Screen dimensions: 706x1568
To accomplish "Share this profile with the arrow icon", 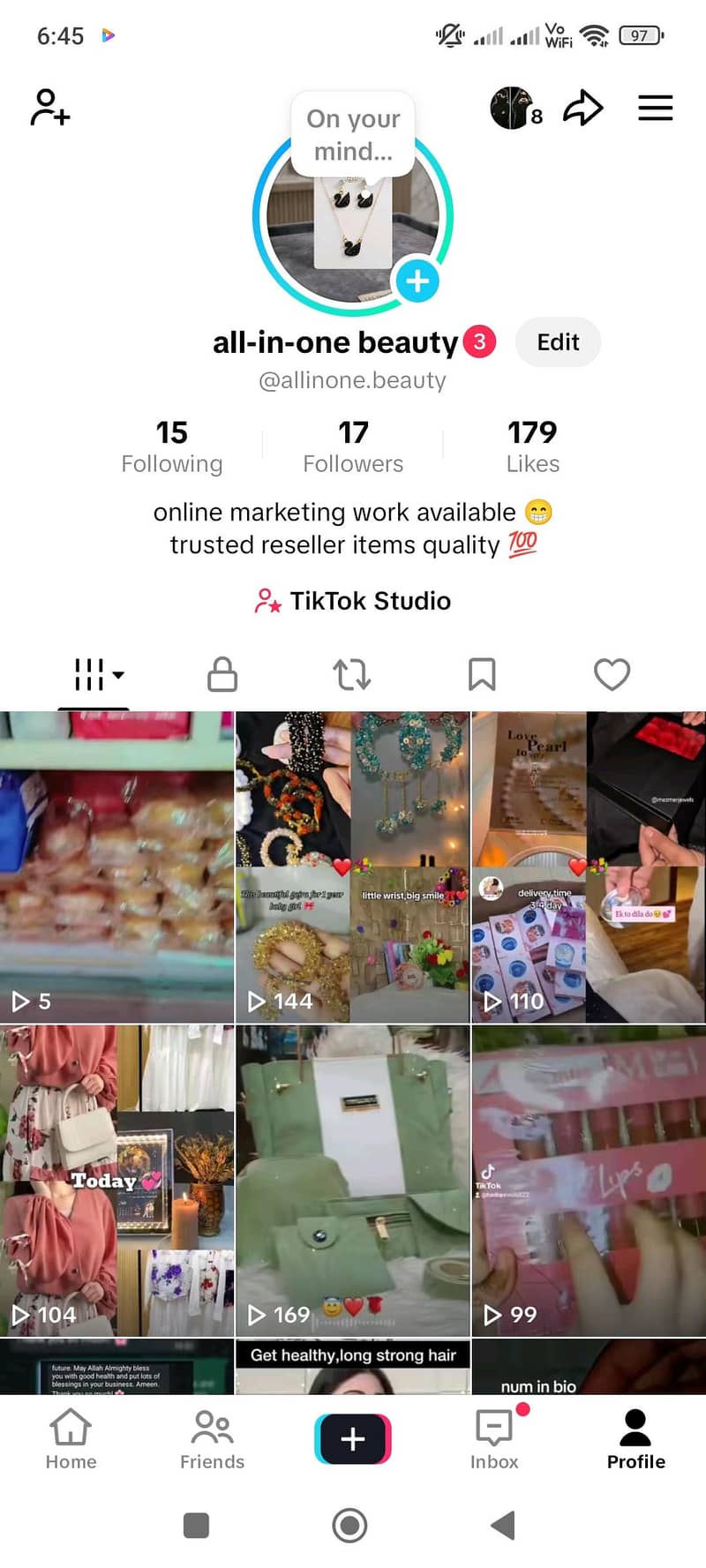I will pos(583,108).
